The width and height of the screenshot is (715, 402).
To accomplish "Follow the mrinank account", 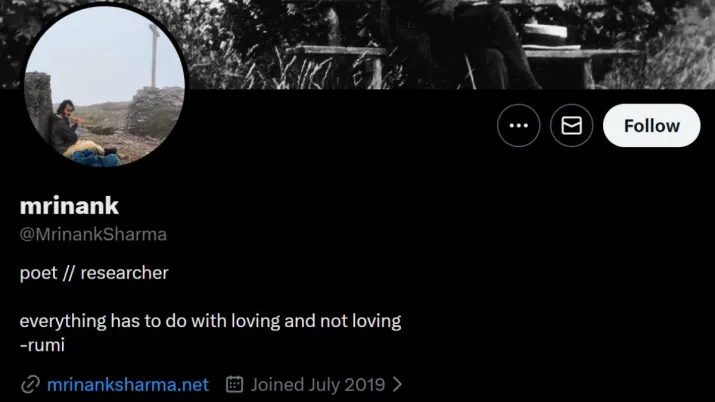I will point(651,126).
